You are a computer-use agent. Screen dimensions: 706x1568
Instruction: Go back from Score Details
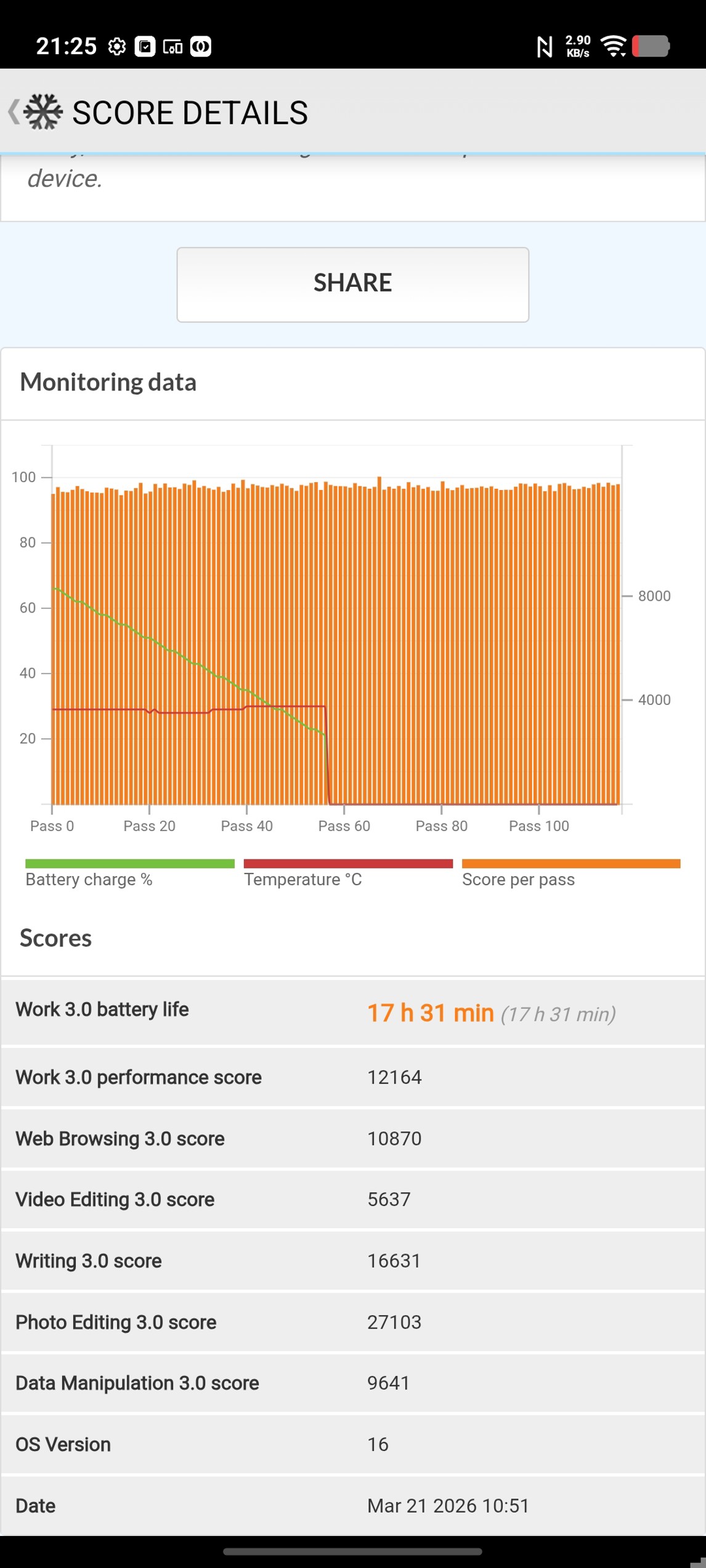(15, 112)
